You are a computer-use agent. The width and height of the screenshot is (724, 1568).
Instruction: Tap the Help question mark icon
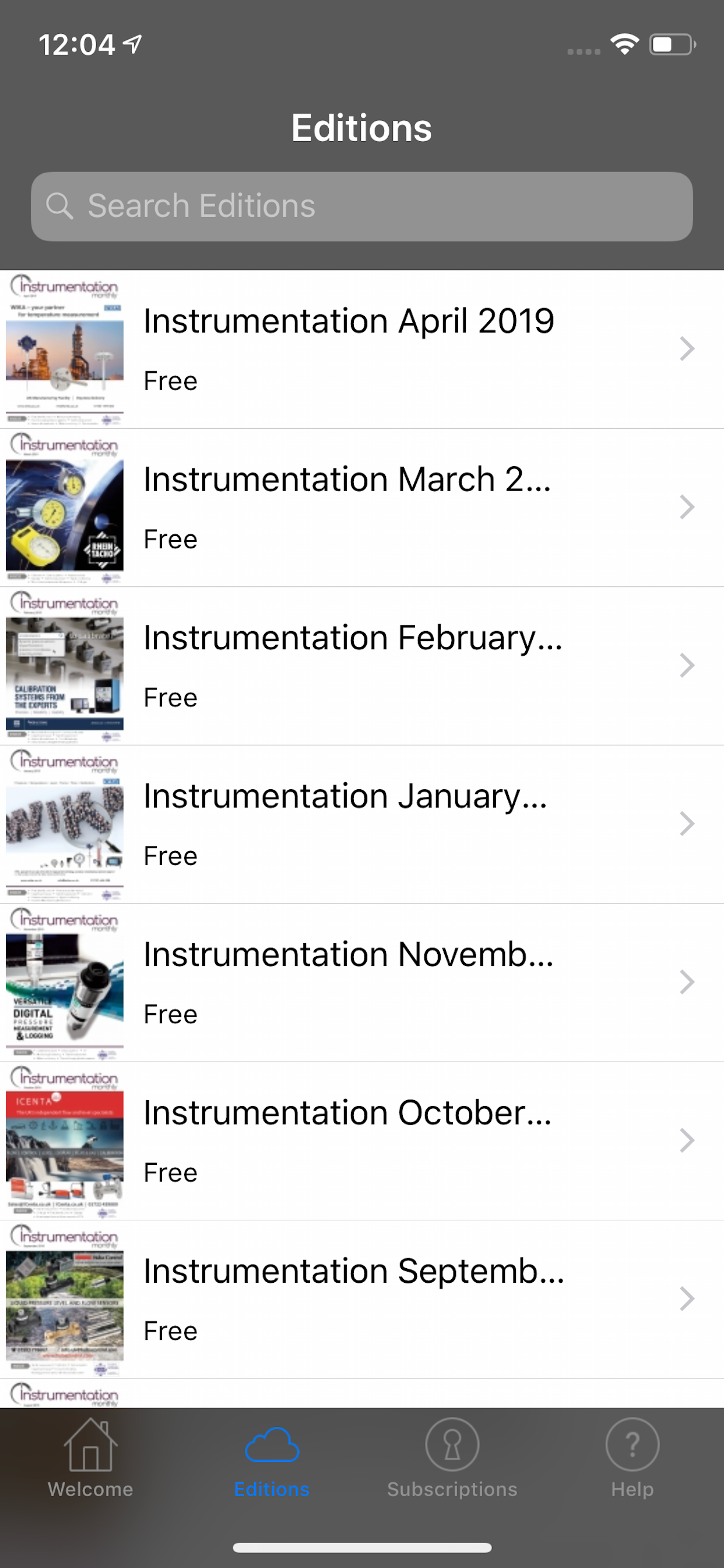pos(631,1444)
